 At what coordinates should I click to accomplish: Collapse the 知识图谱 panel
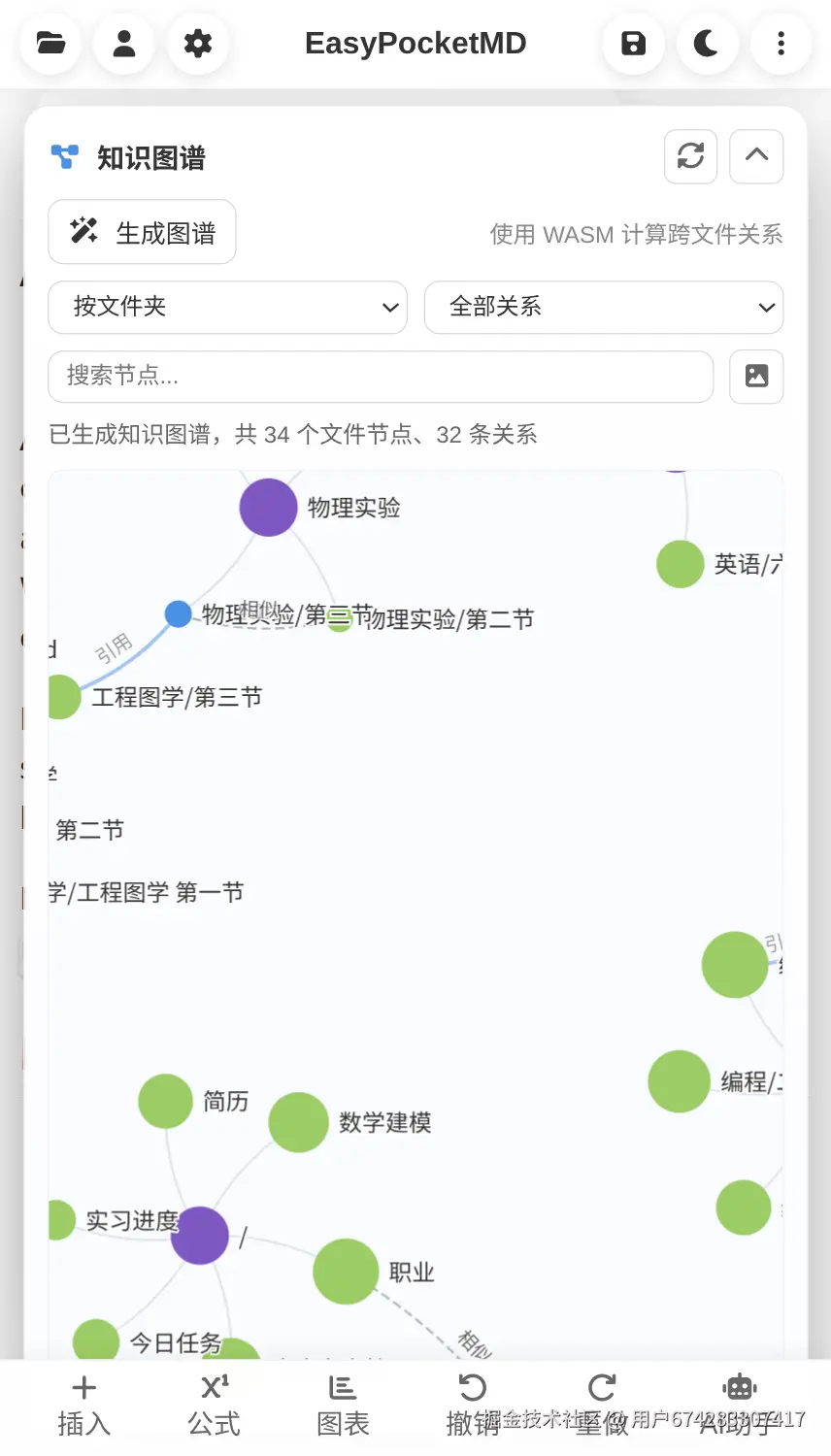[756, 156]
